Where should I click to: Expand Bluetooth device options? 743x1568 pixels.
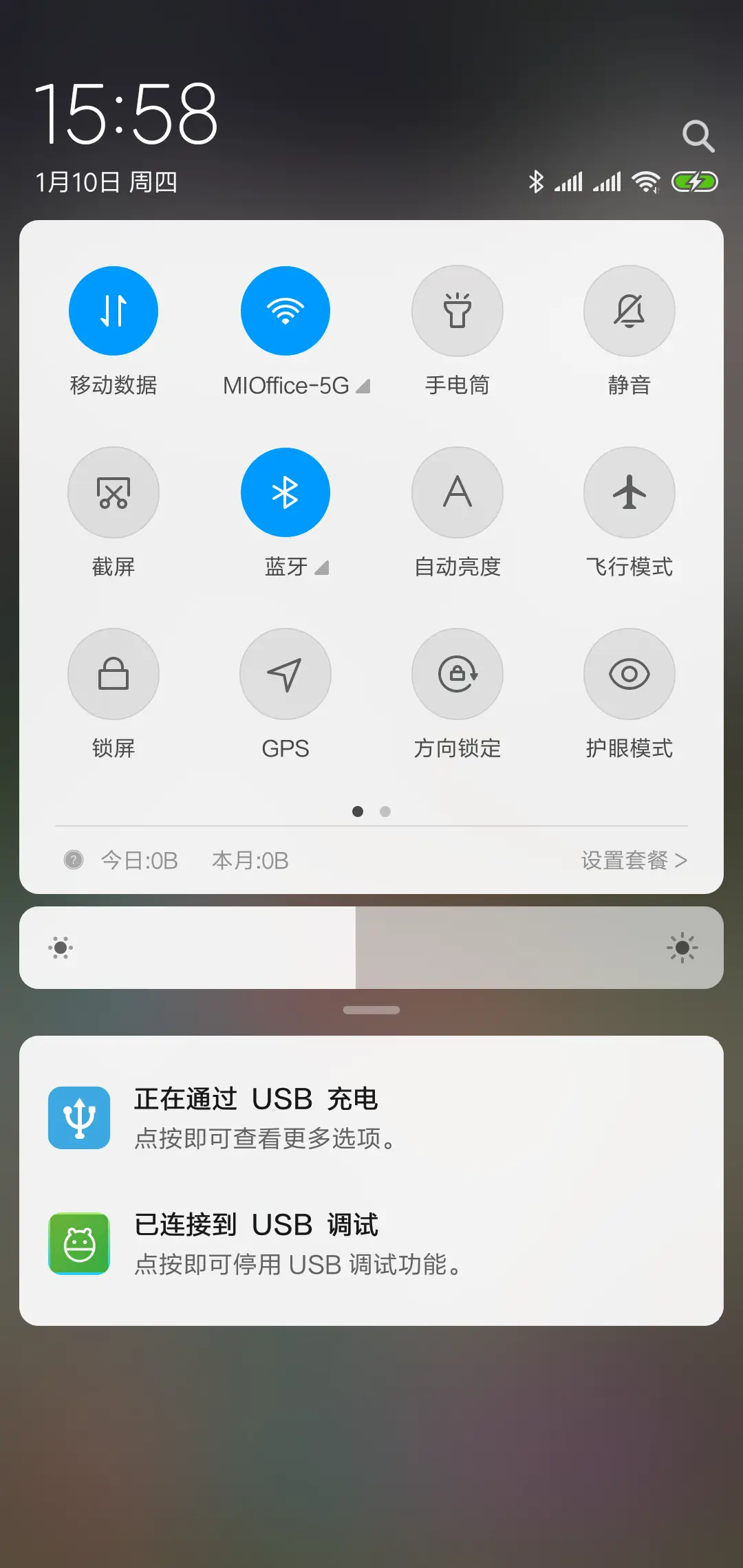pyautogui.click(x=323, y=569)
